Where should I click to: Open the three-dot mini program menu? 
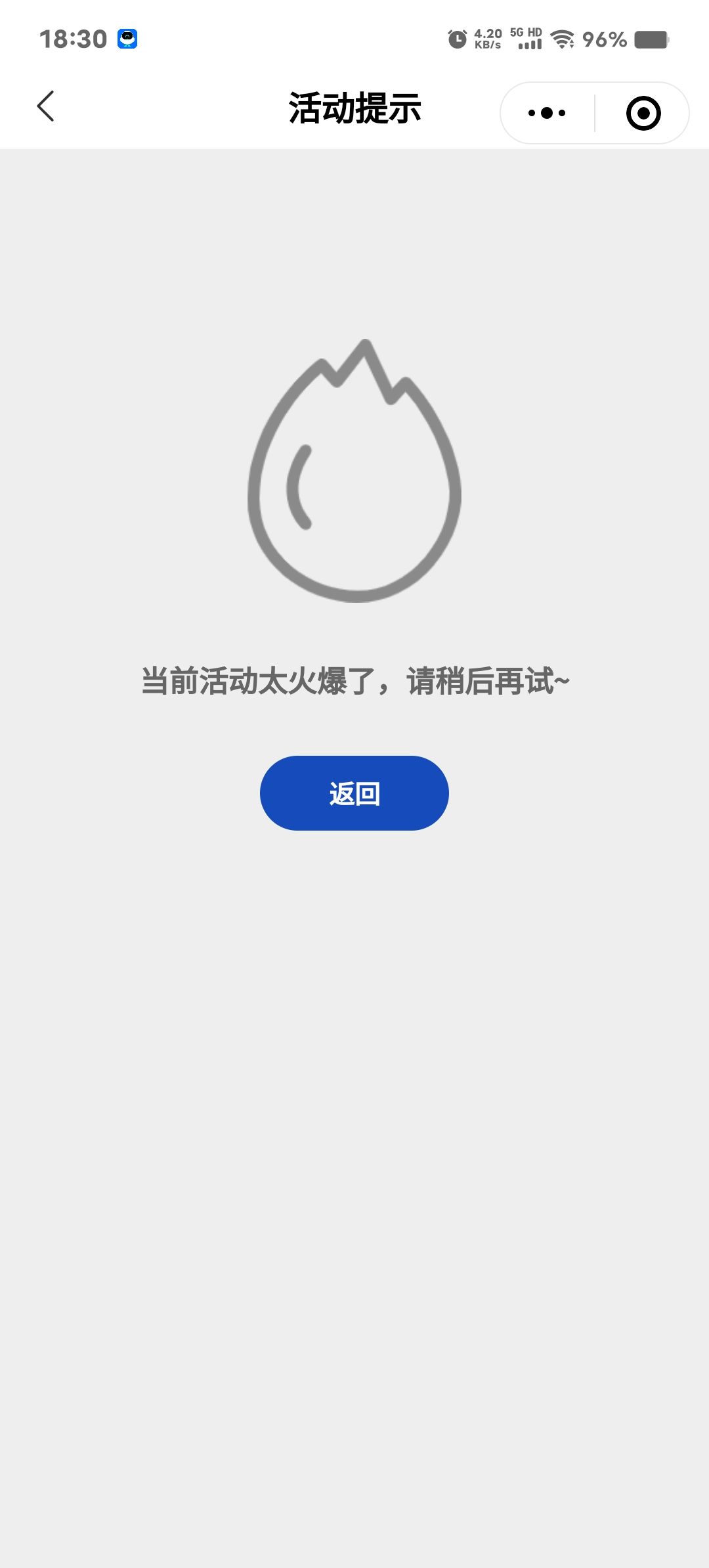coord(547,113)
